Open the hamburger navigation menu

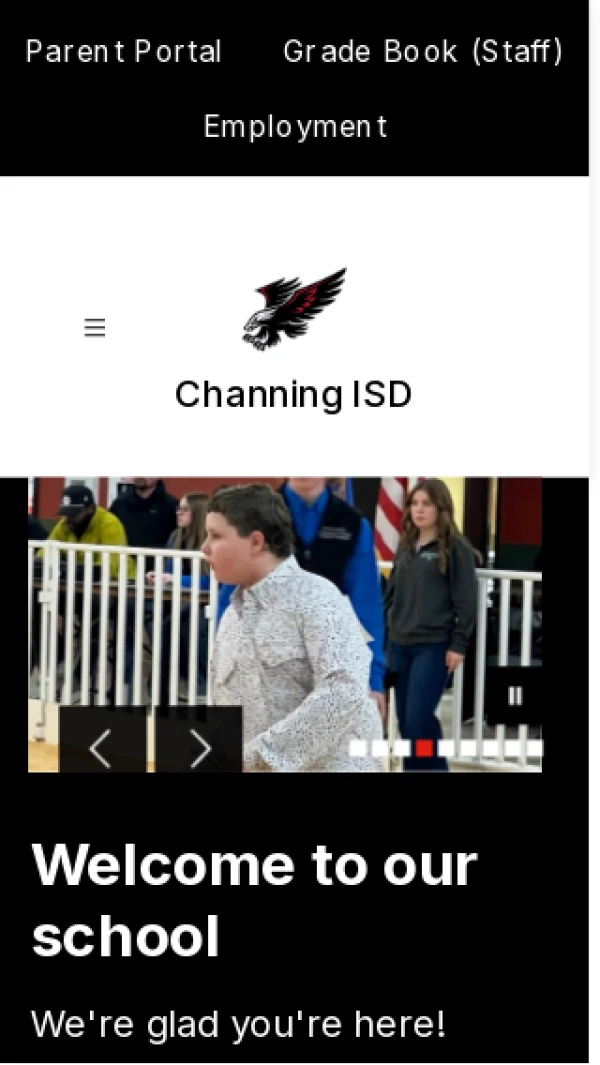click(95, 328)
